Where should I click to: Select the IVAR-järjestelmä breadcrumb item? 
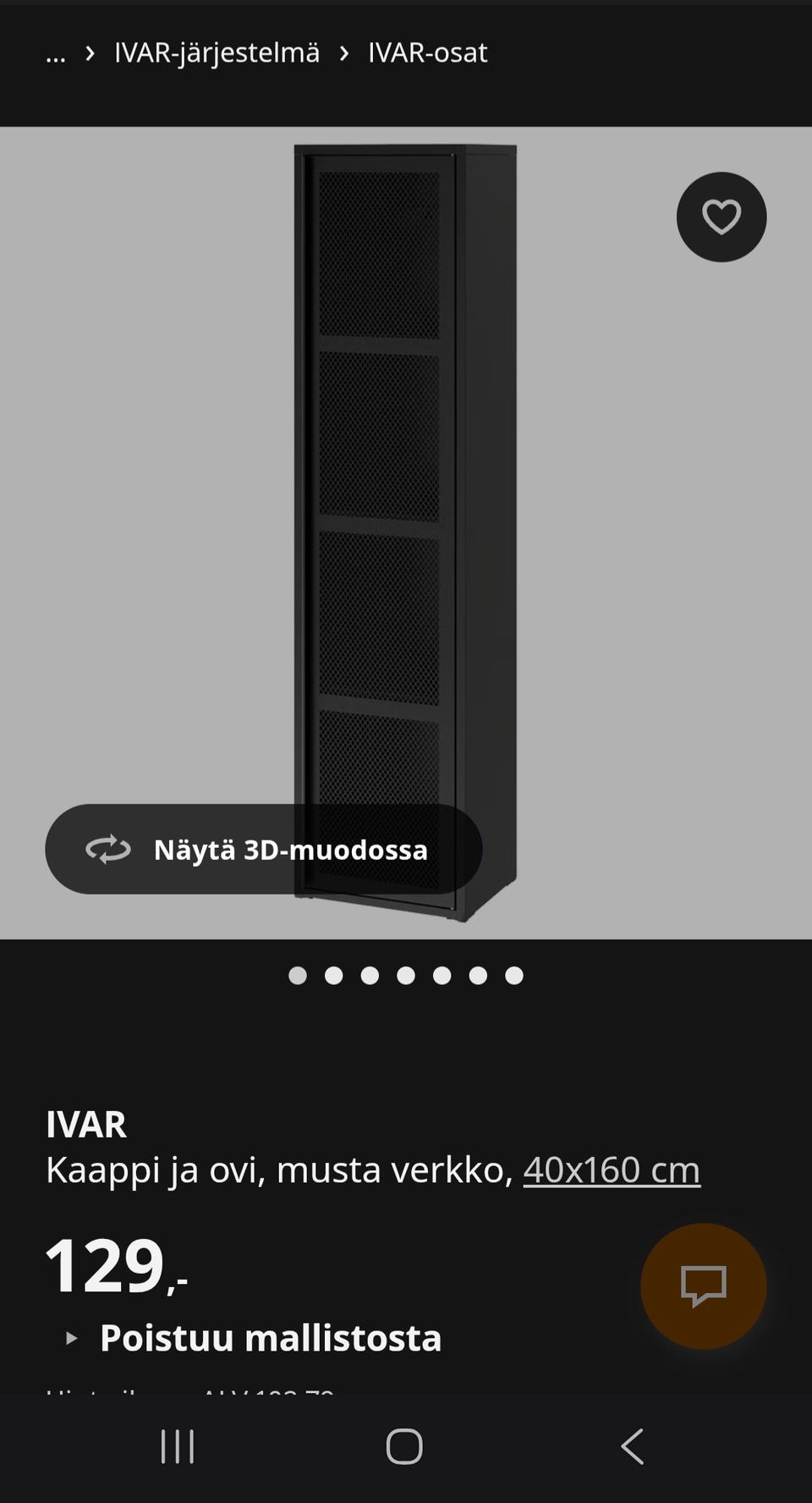[x=217, y=52]
